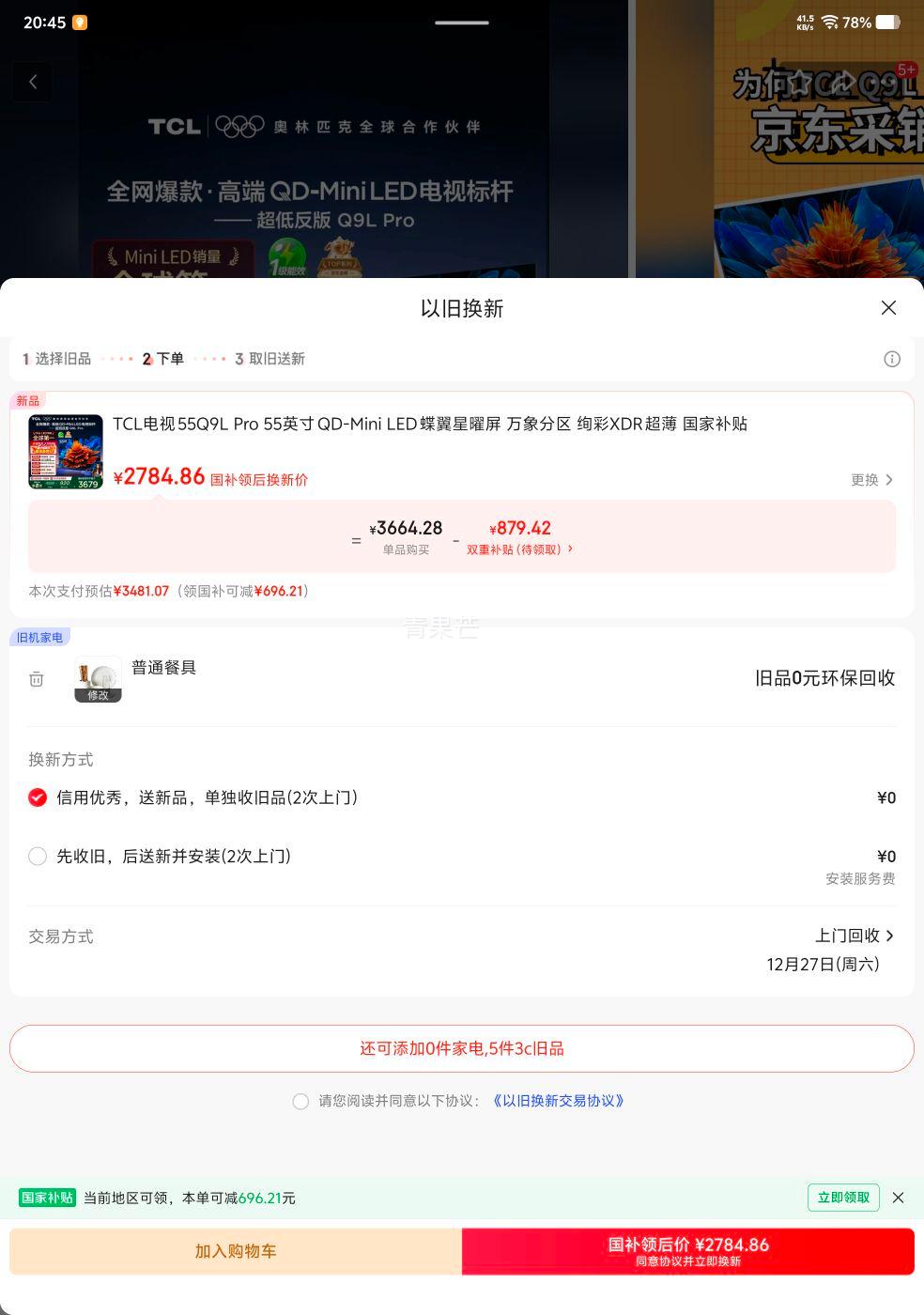Tap the clock showing 20:45
This screenshot has height=1315, width=924.
click(x=44, y=22)
